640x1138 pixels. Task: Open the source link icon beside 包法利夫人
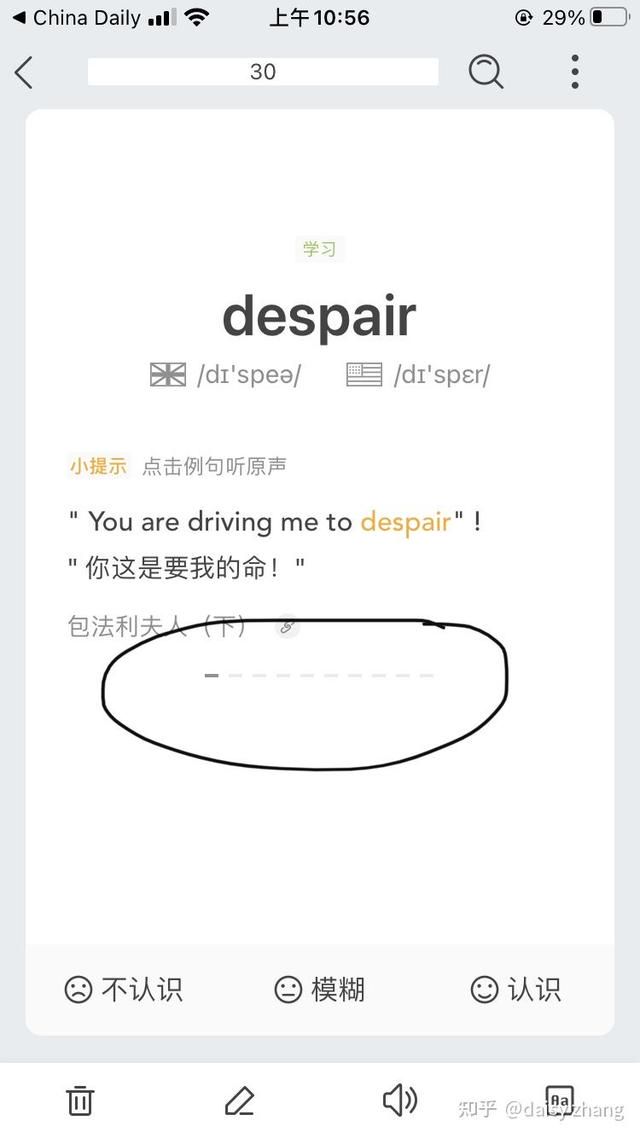[x=287, y=626]
